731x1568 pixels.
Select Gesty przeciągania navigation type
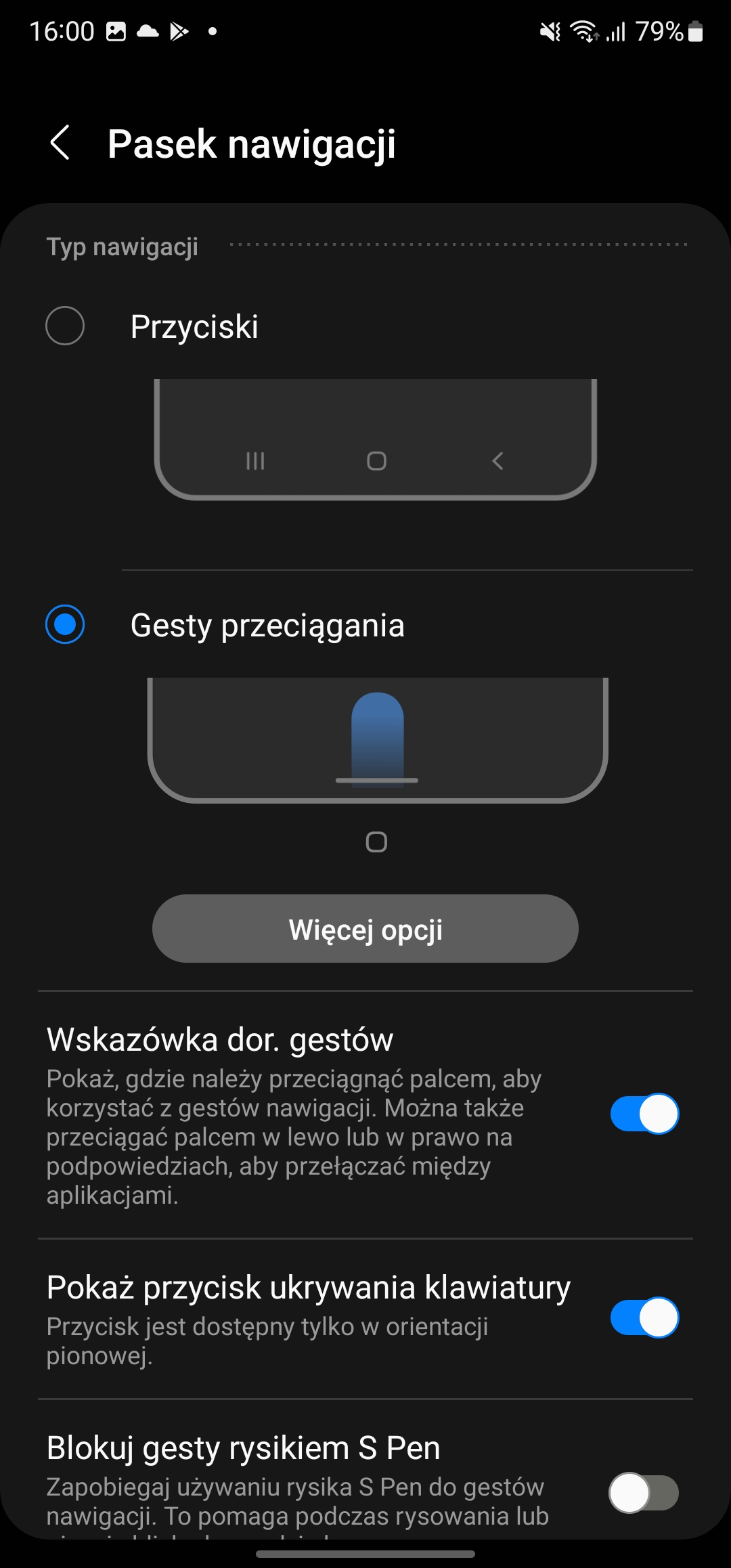tap(65, 624)
